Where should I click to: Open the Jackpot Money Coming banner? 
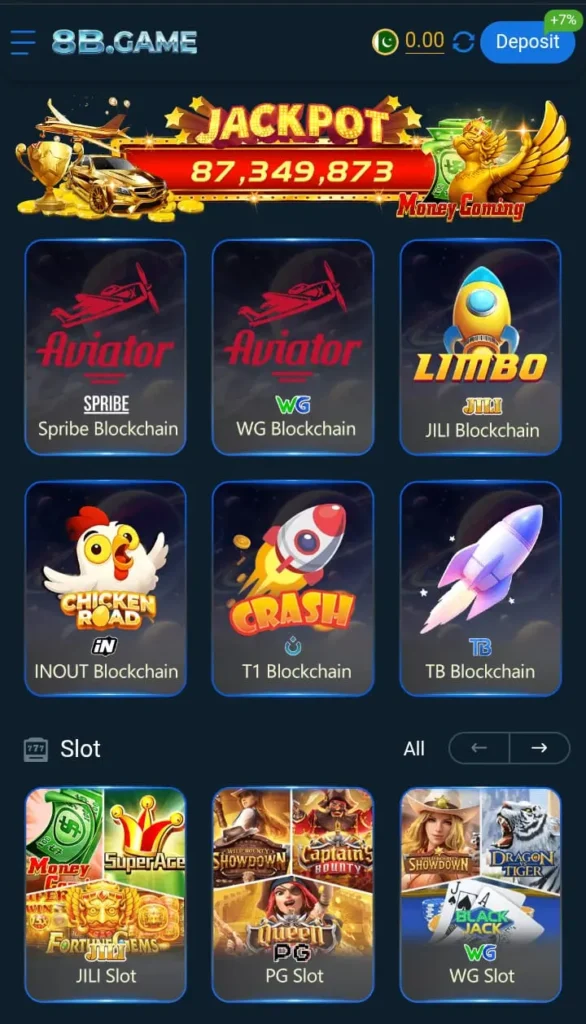point(293,159)
